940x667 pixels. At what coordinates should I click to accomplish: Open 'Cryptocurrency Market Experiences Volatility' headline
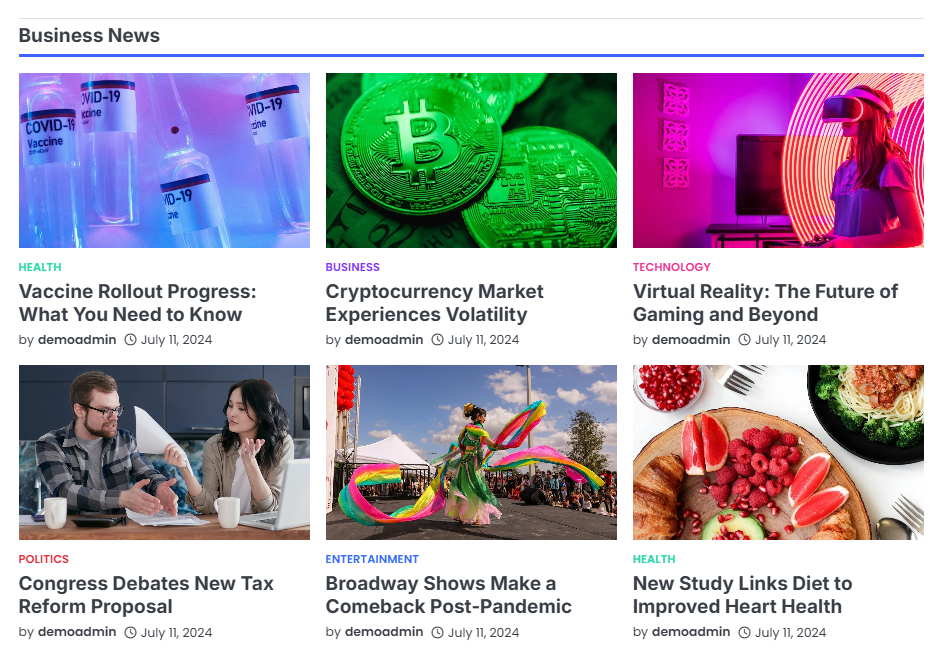435,303
